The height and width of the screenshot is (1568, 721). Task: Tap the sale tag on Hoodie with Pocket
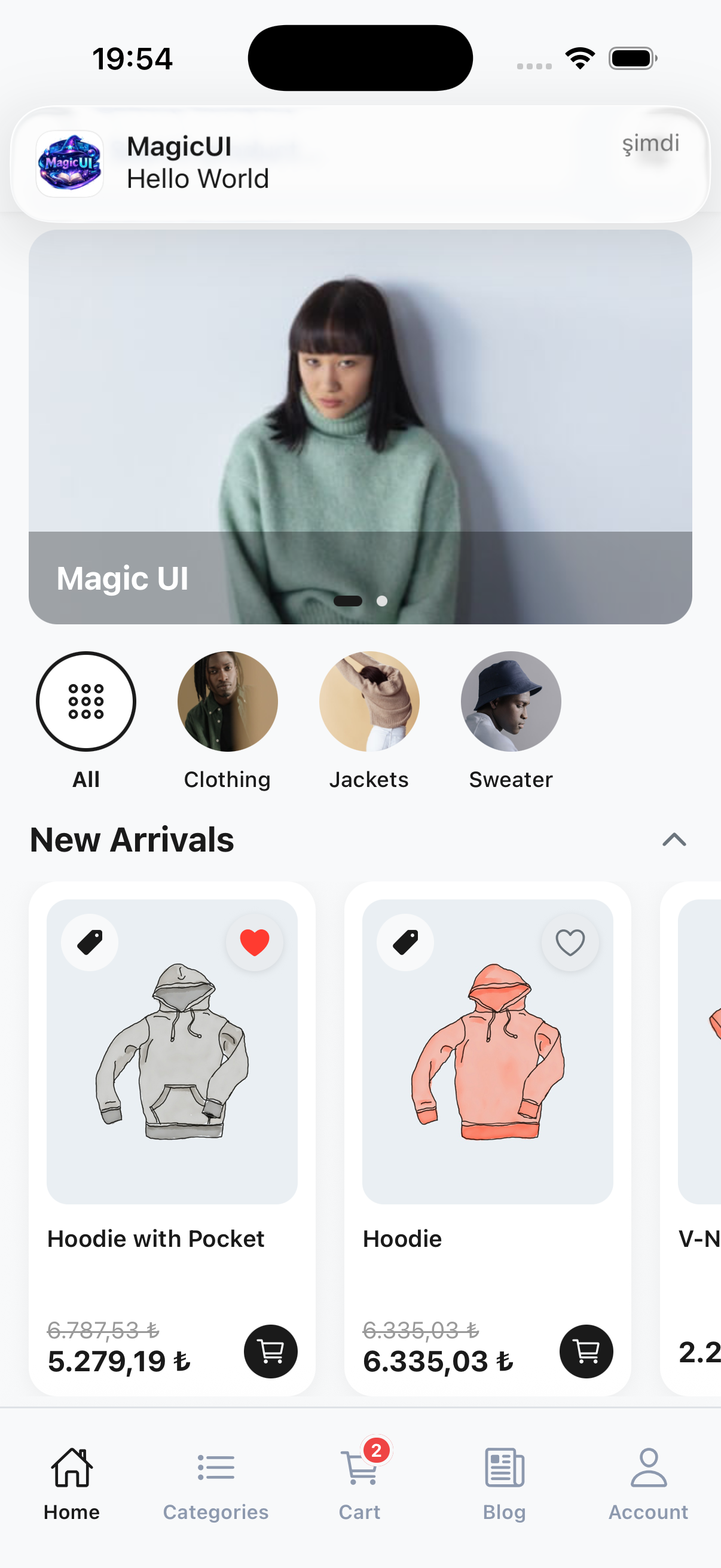point(90,942)
